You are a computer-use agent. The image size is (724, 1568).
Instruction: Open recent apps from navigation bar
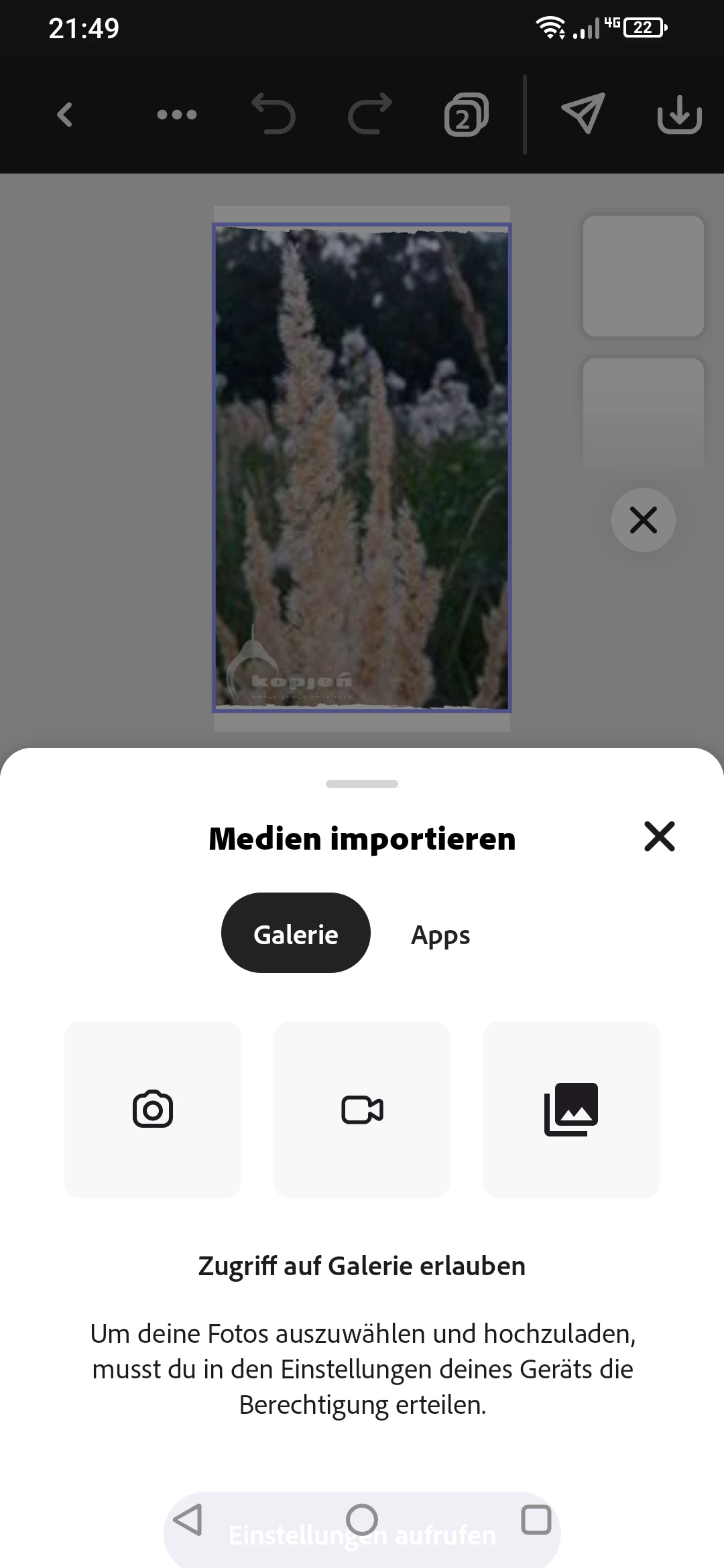pyautogui.click(x=536, y=1520)
